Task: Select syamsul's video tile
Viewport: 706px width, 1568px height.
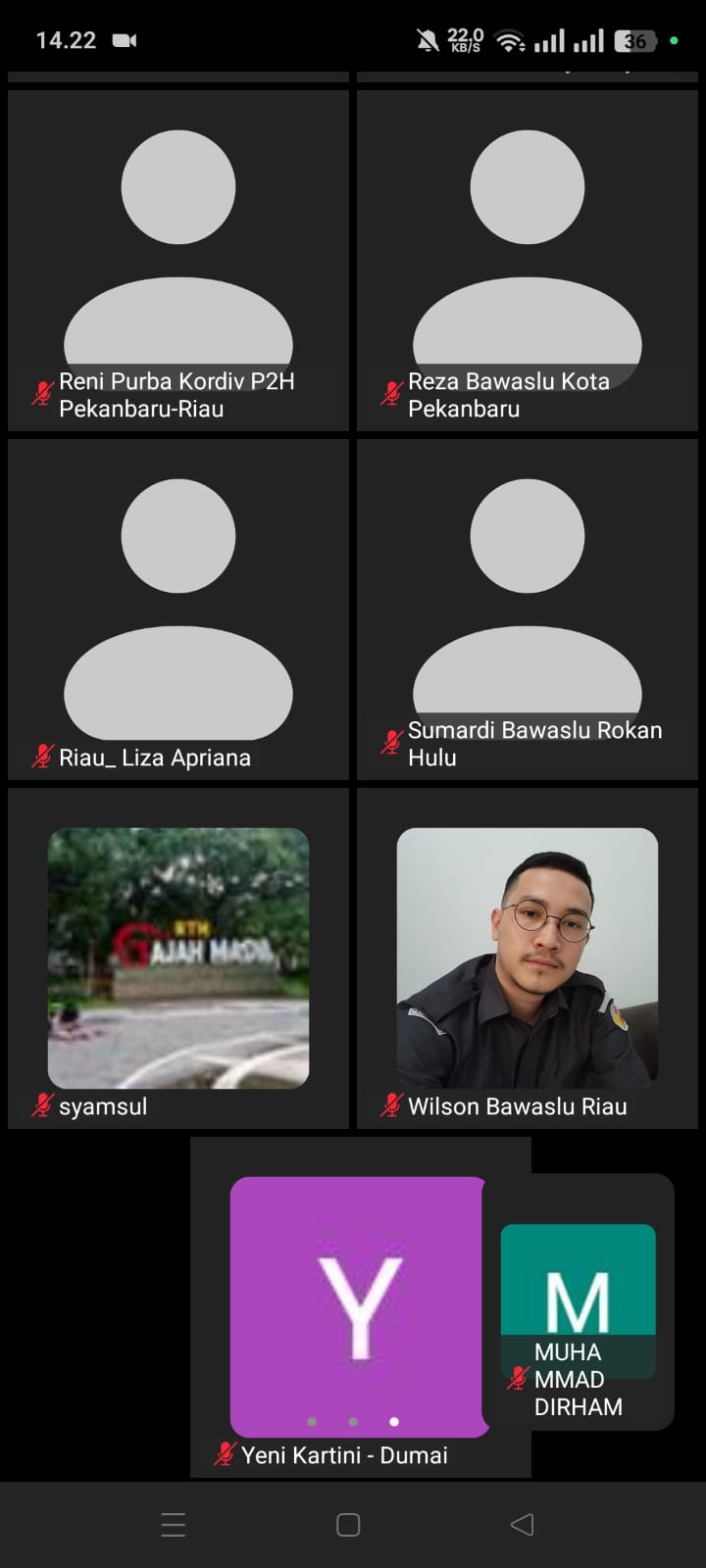Action: [x=178, y=957]
